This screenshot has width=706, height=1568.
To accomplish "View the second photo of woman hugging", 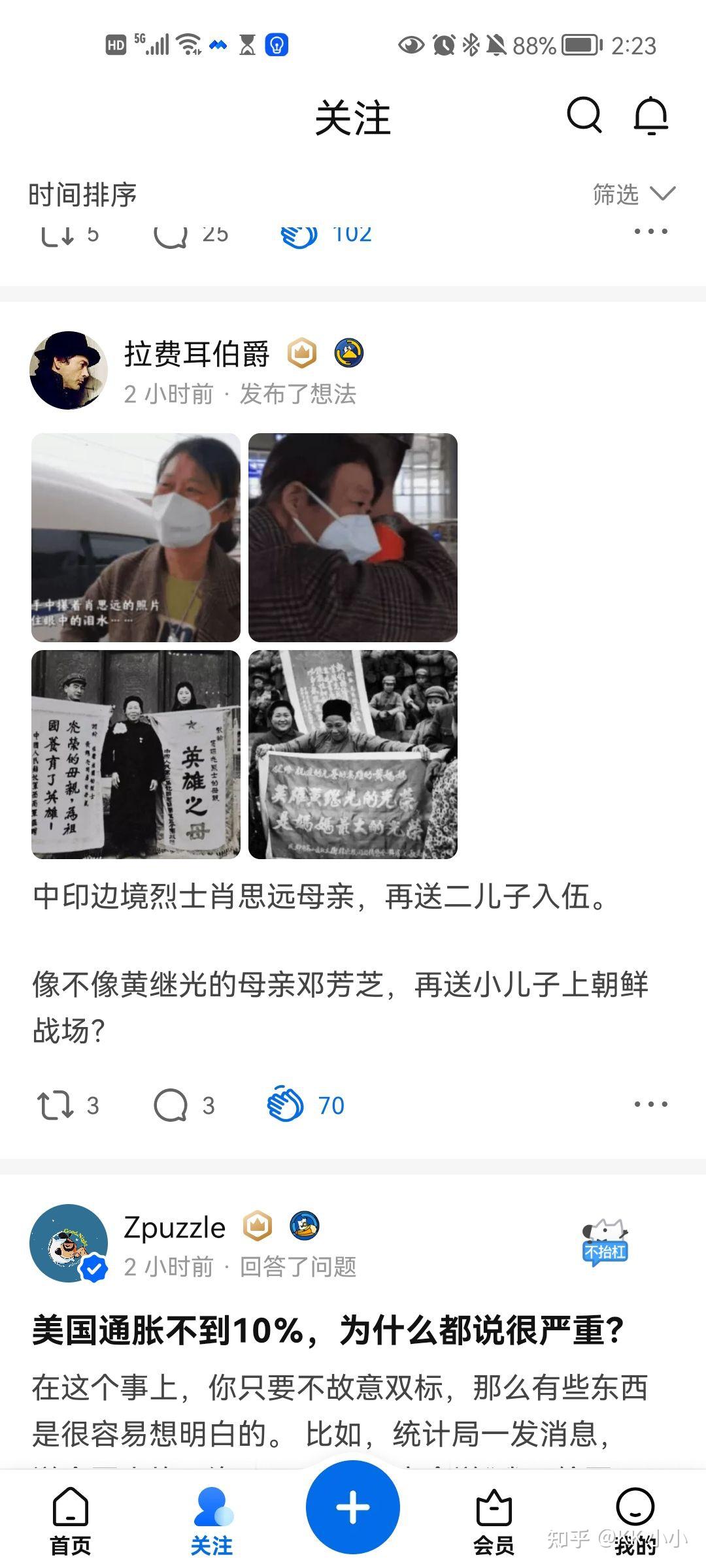I will [353, 537].
